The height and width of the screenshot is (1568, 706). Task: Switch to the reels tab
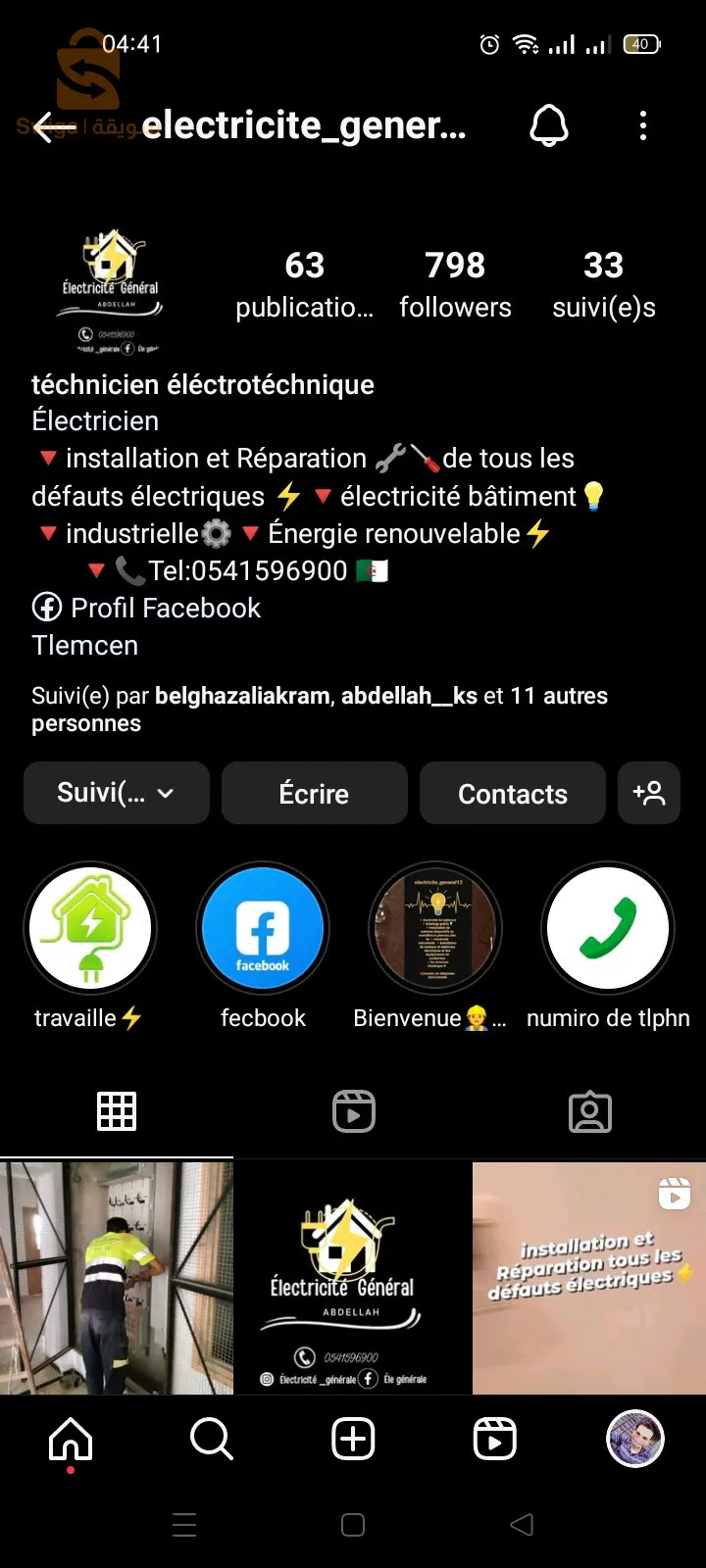353,1111
